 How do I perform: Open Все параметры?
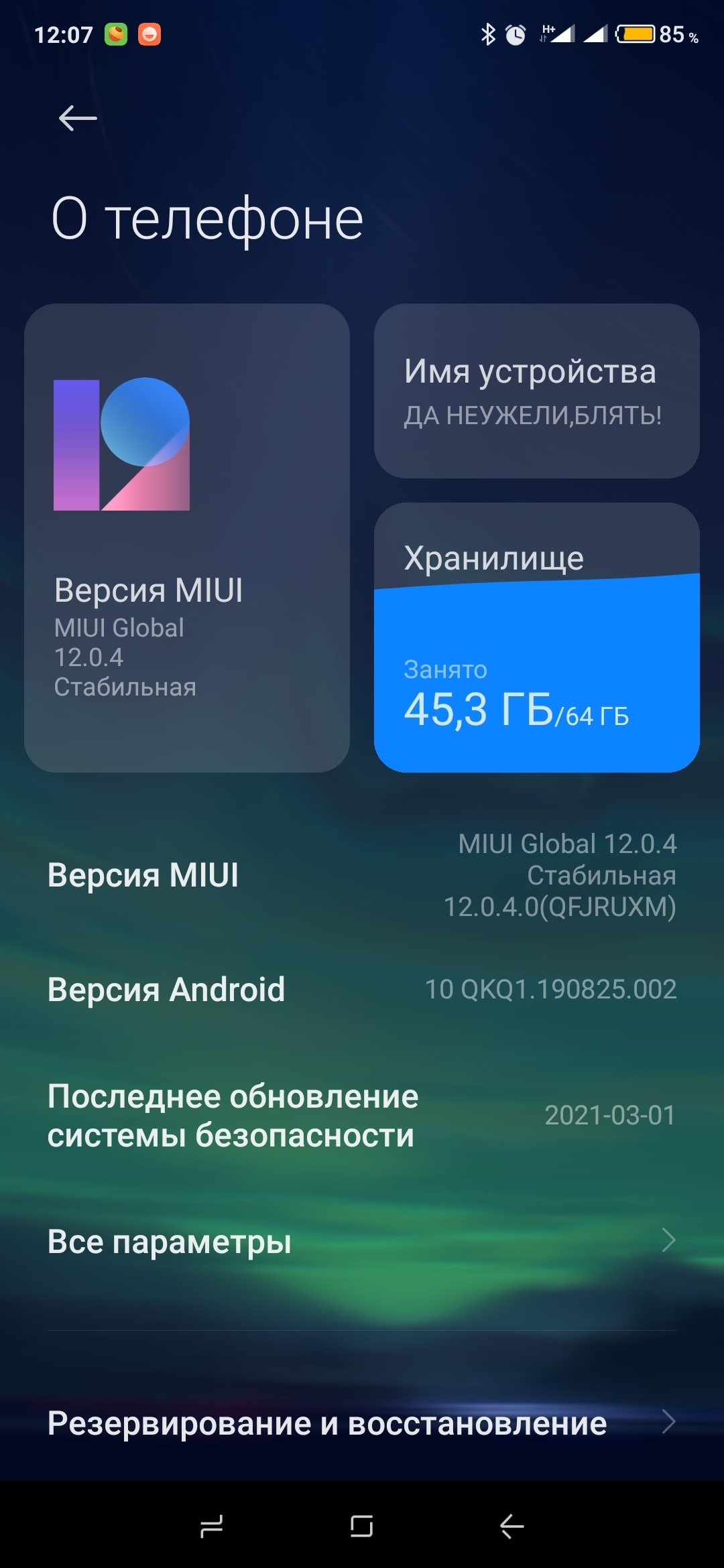pos(362,1241)
